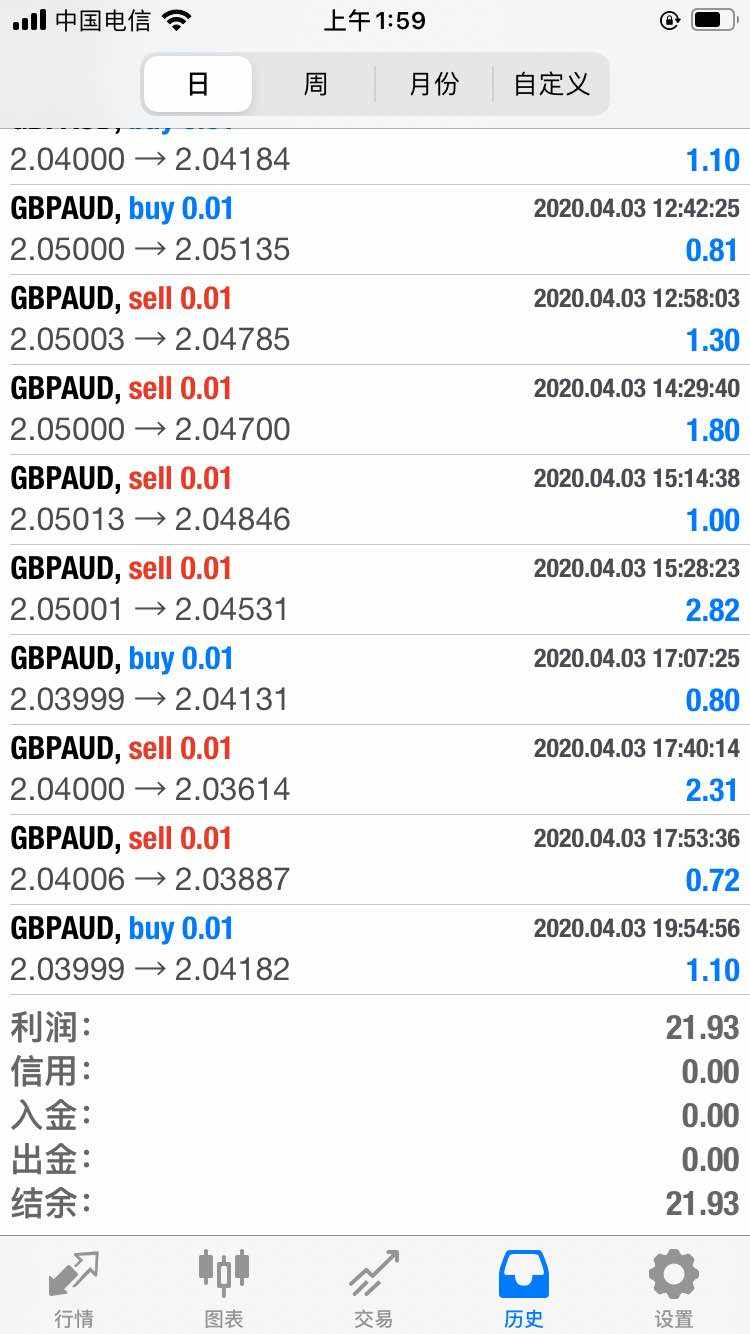750x1334 pixels.
Task: Choose the 自定义 custom period
Action: [551, 84]
